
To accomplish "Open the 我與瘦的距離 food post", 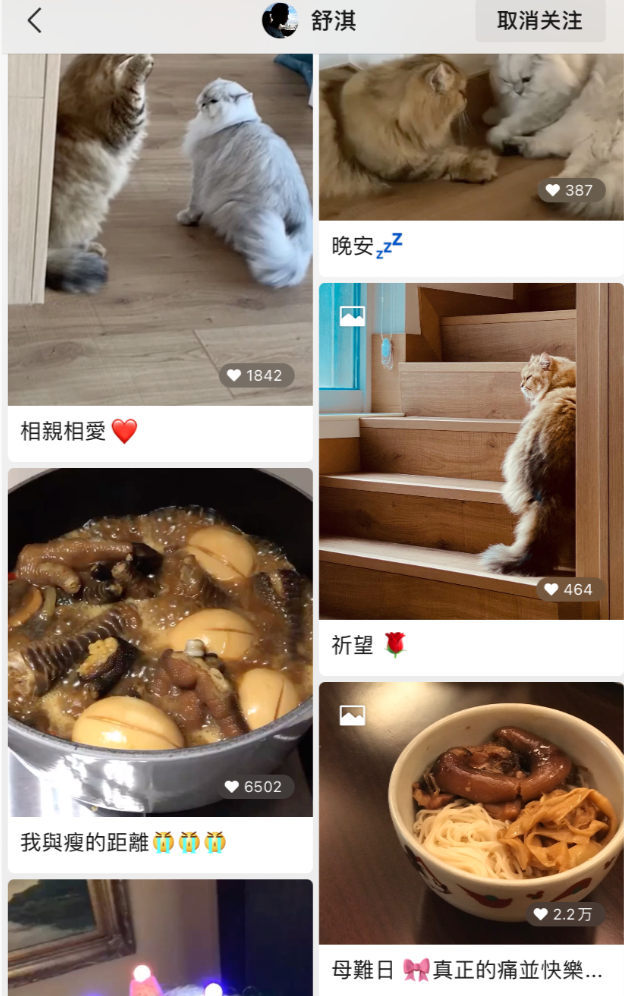I will [x=160, y=640].
